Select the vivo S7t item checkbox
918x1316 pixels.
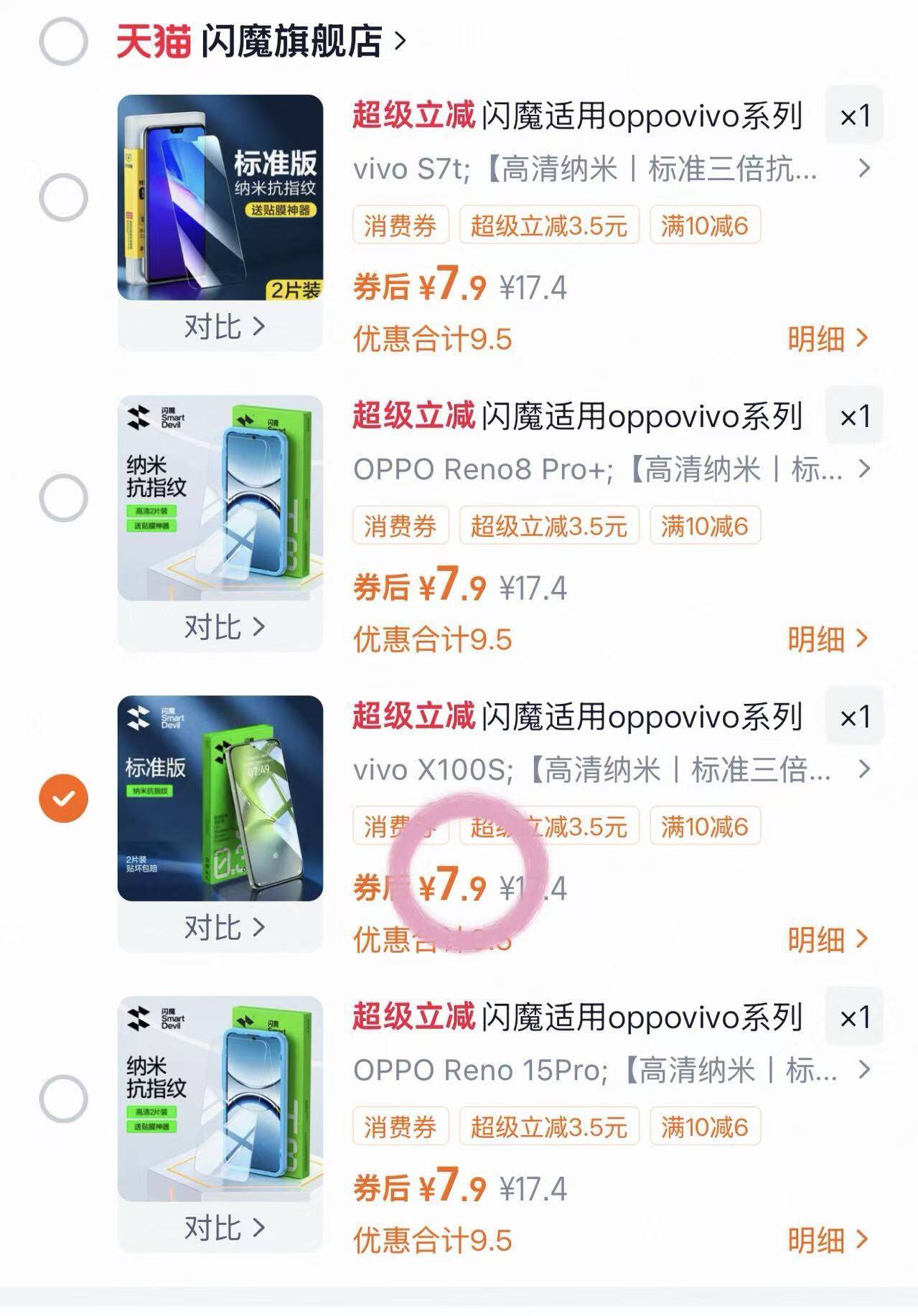click(x=63, y=197)
